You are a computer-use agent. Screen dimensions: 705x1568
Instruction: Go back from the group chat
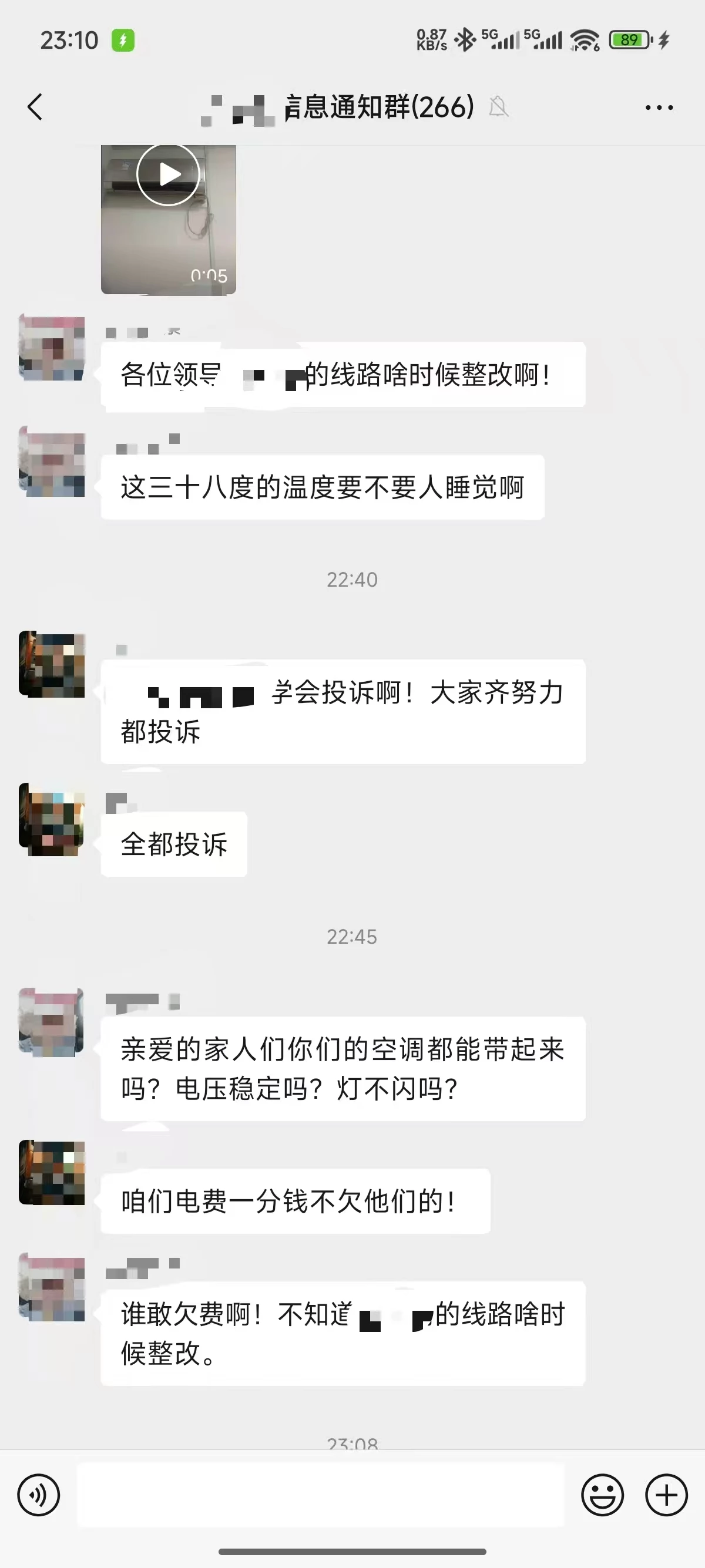(35, 107)
